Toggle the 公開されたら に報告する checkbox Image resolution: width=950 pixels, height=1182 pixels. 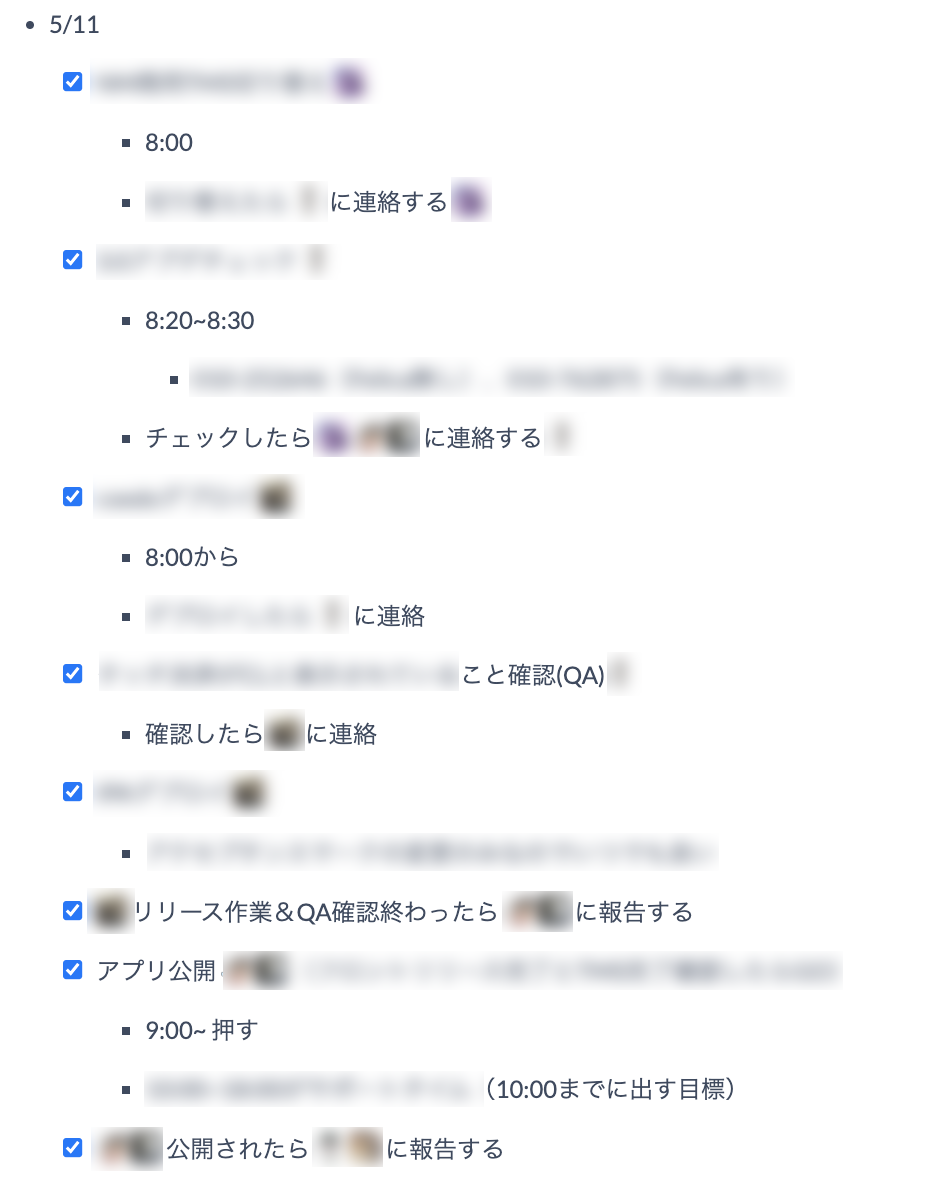click(x=72, y=1147)
